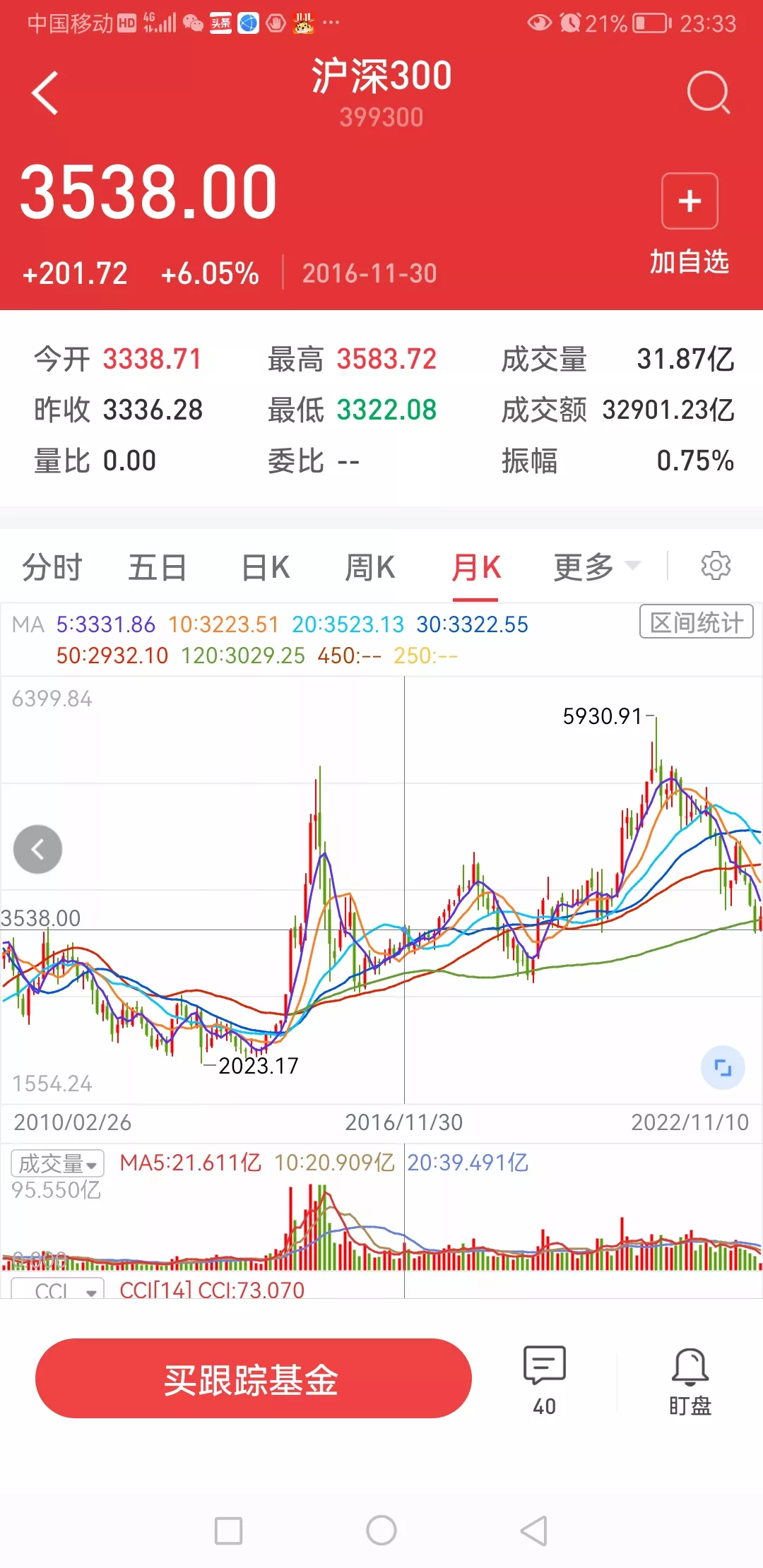This screenshot has height=1568, width=763.
Task: Open chart settings gear icon
Action: 716,566
